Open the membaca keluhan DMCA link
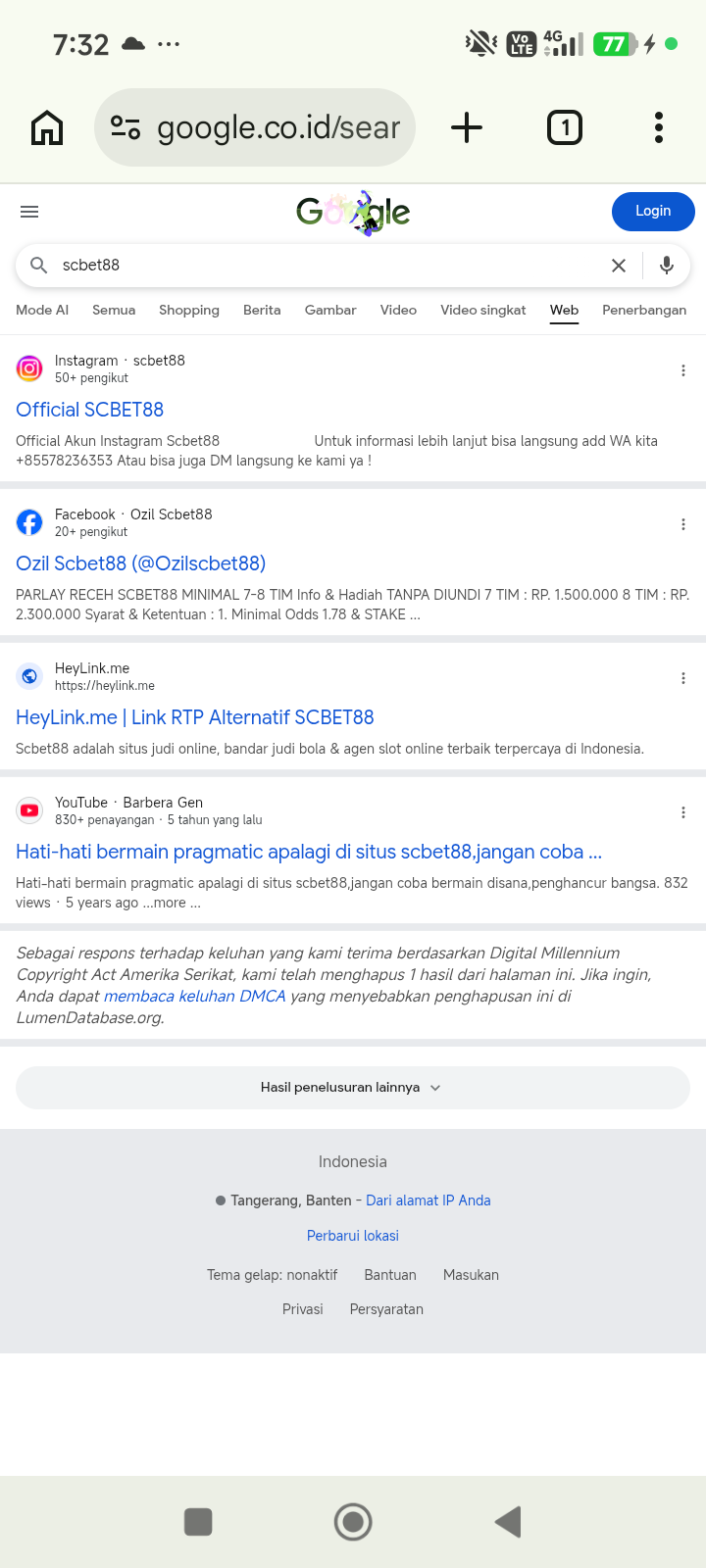The width and height of the screenshot is (706, 1568). (194, 996)
